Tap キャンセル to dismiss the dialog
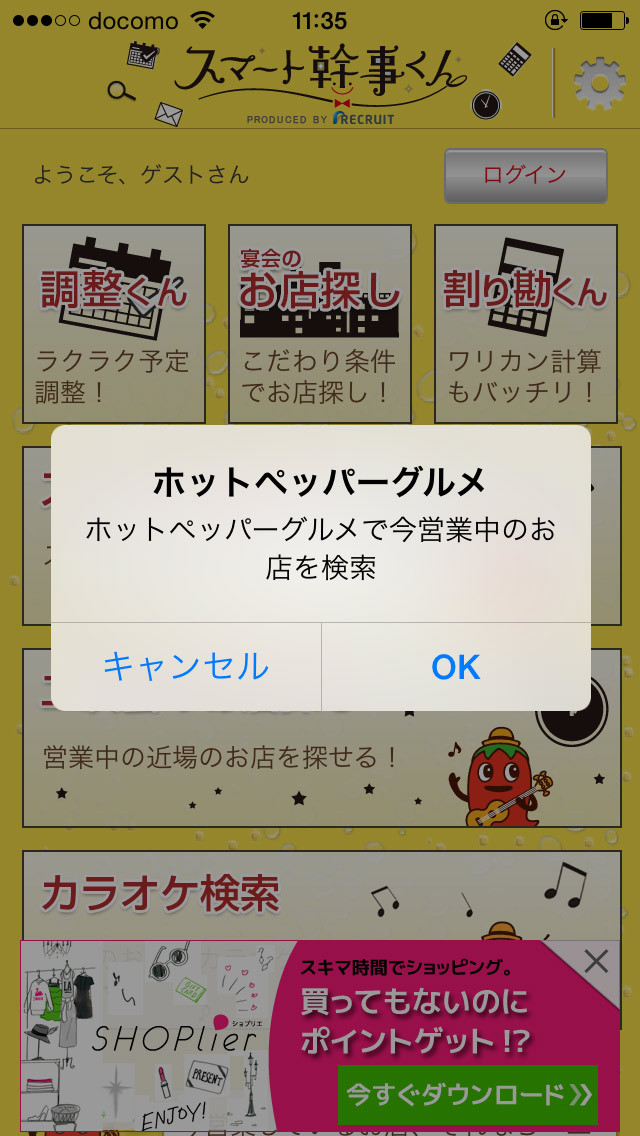Image resolution: width=640 pixels, height=1136 pixels. [x=186, y=667]
